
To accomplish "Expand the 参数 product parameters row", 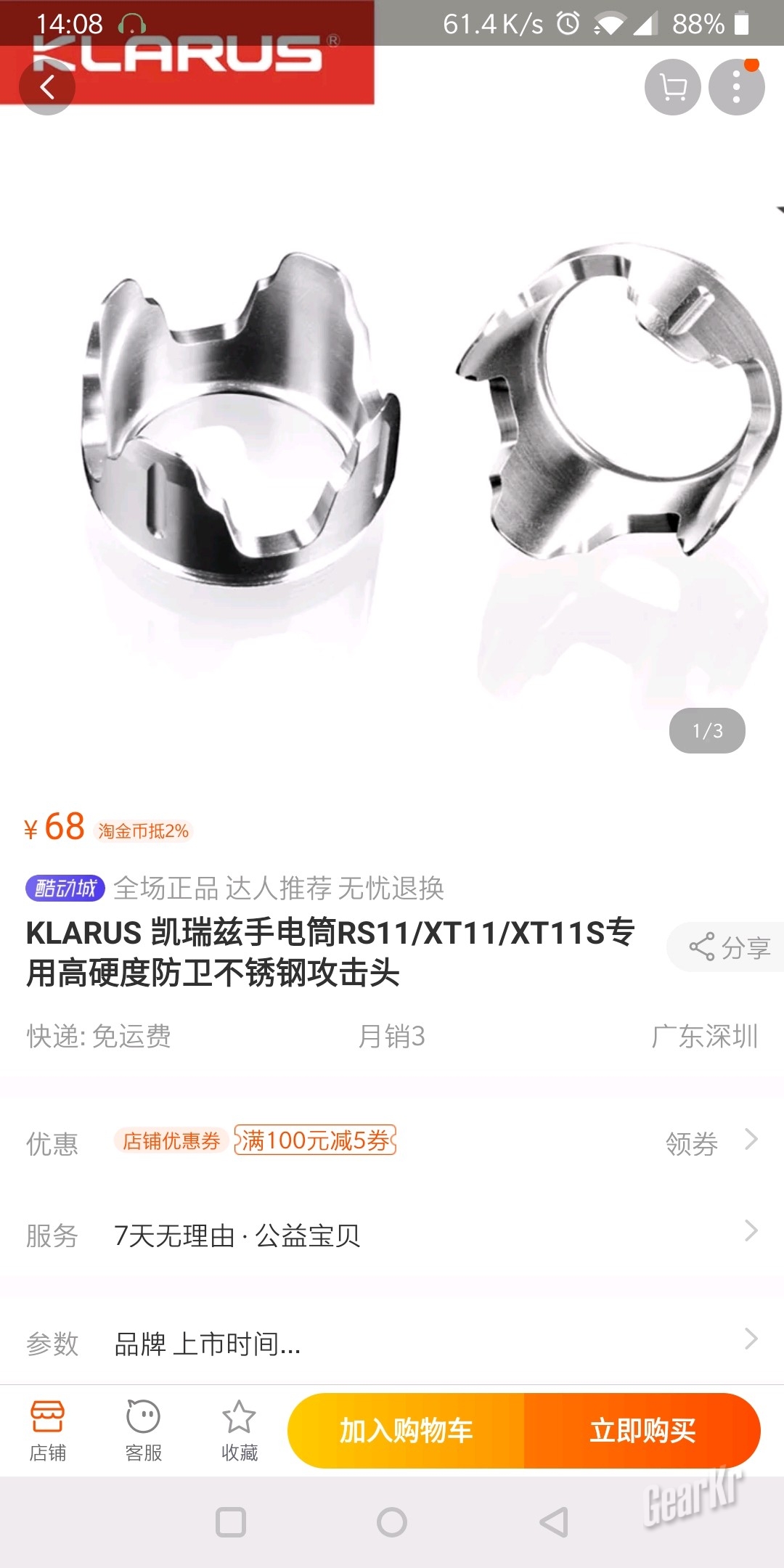I will tap(392, 1344).
